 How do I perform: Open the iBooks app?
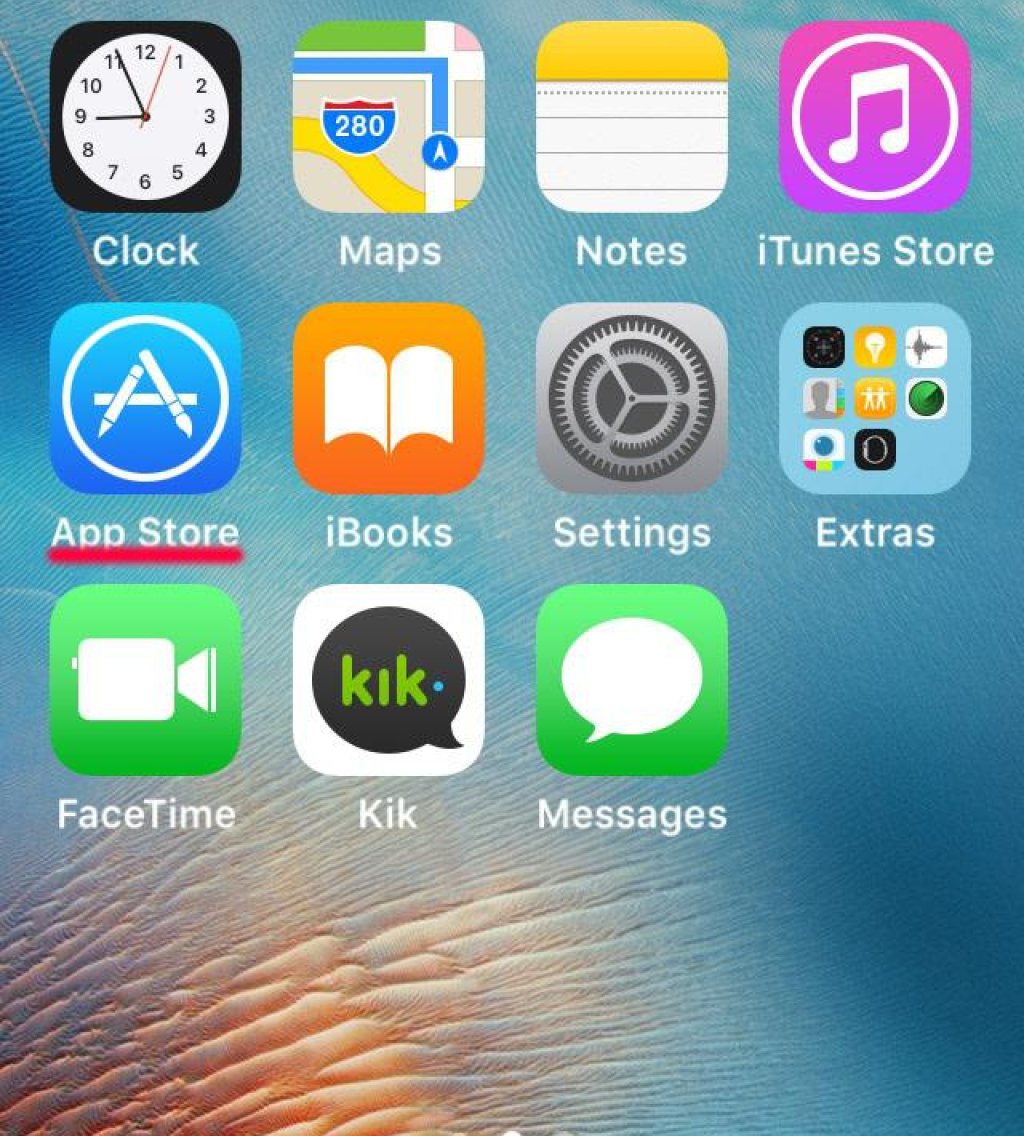[388, 398]
